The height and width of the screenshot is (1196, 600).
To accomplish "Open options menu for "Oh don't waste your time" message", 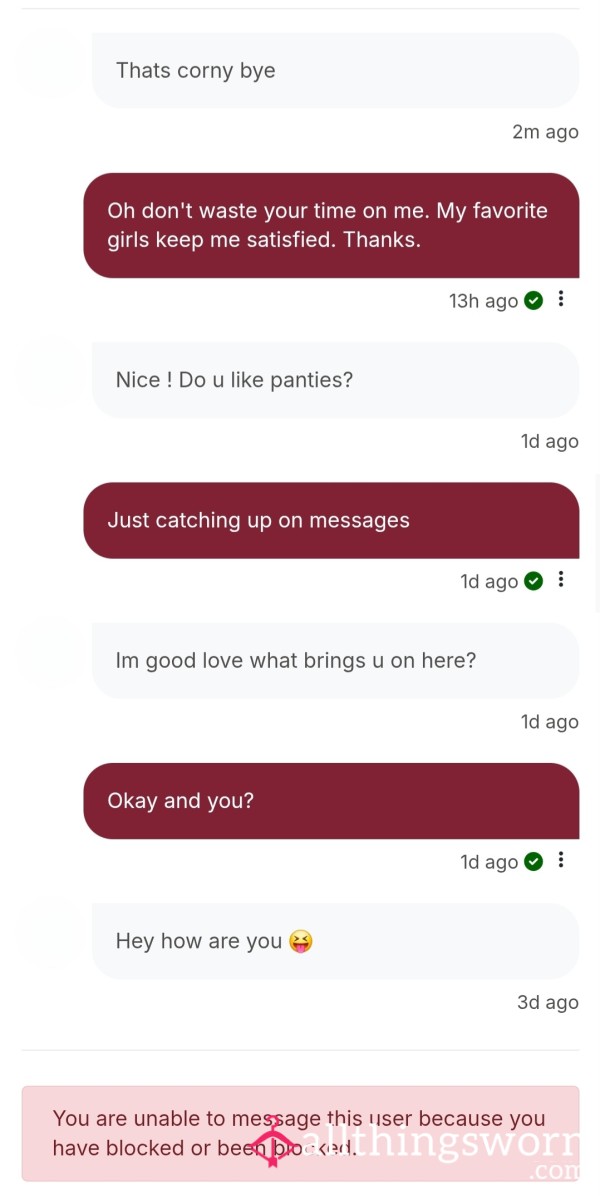I will 561,299.
